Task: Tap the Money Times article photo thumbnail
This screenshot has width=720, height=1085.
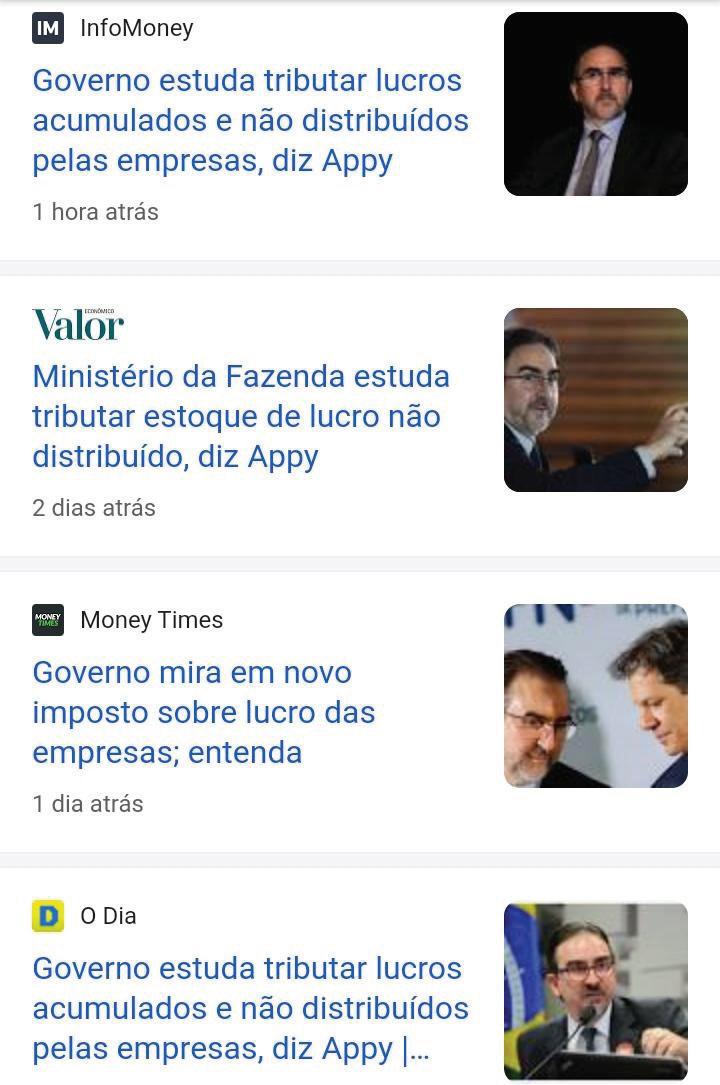Action: point(595,696)
